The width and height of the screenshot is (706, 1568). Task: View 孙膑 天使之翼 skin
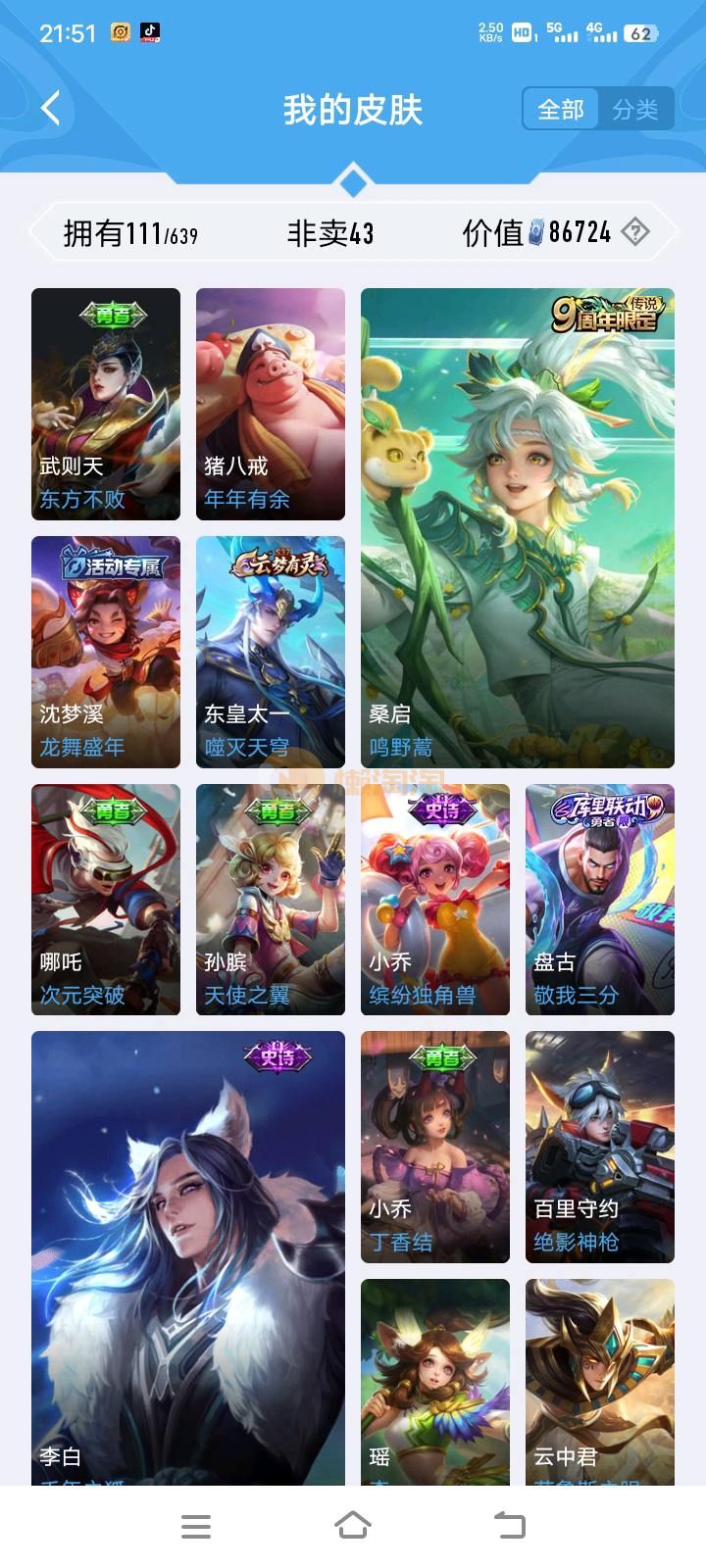(x=271, y=899)
